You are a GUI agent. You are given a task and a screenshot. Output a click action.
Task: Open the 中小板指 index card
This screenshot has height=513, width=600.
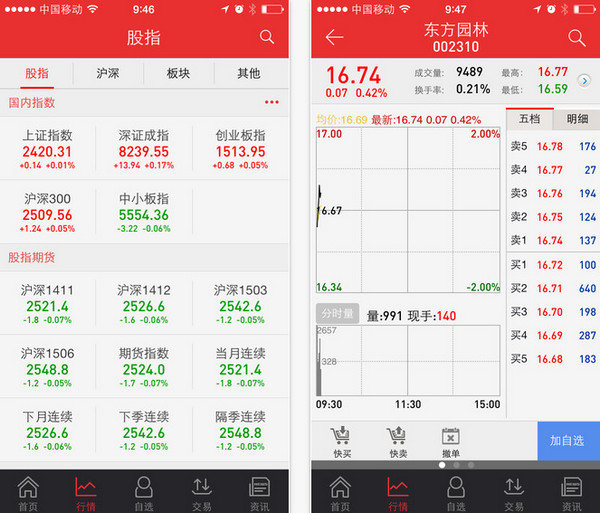pyautogui.click(x=144, y=212)
